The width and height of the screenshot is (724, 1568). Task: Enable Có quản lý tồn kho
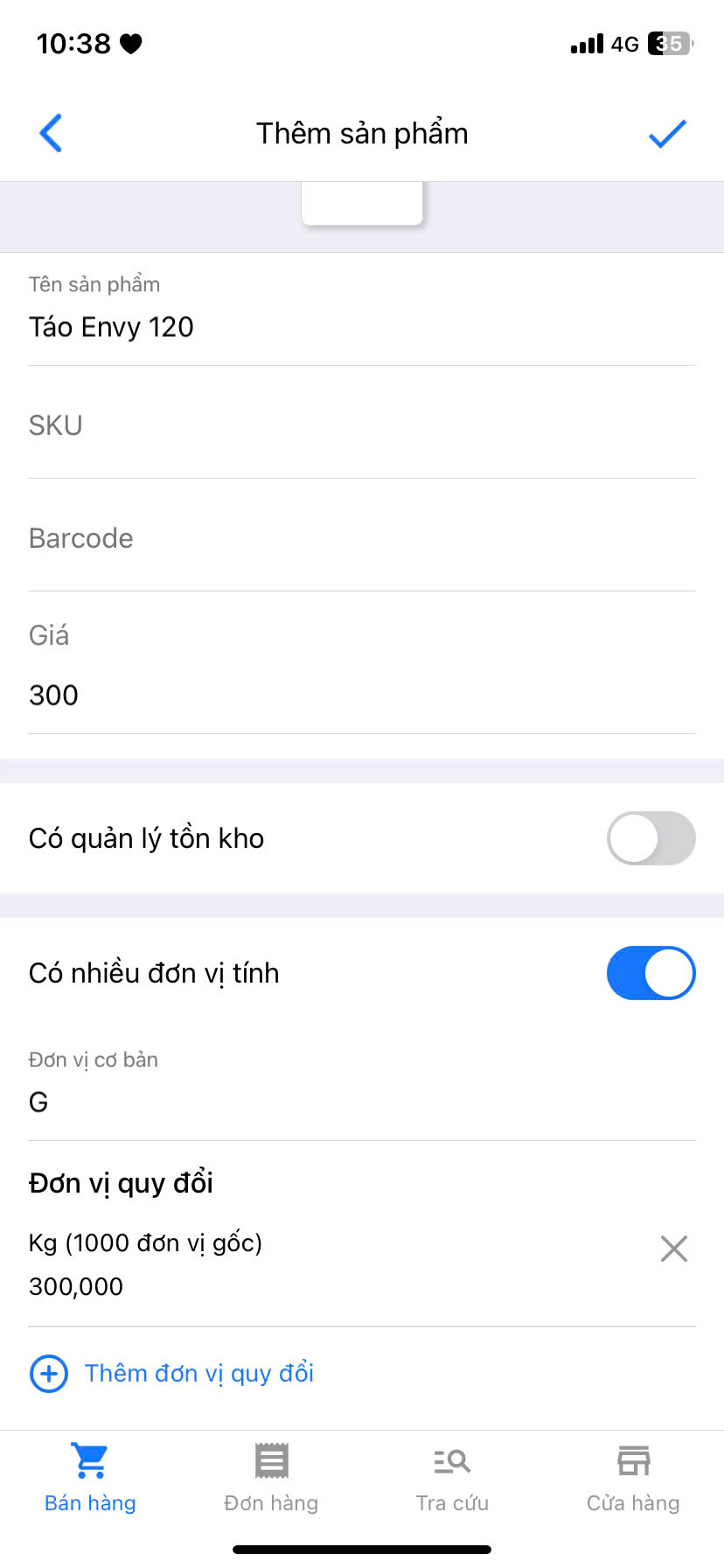tap(651, 838)
